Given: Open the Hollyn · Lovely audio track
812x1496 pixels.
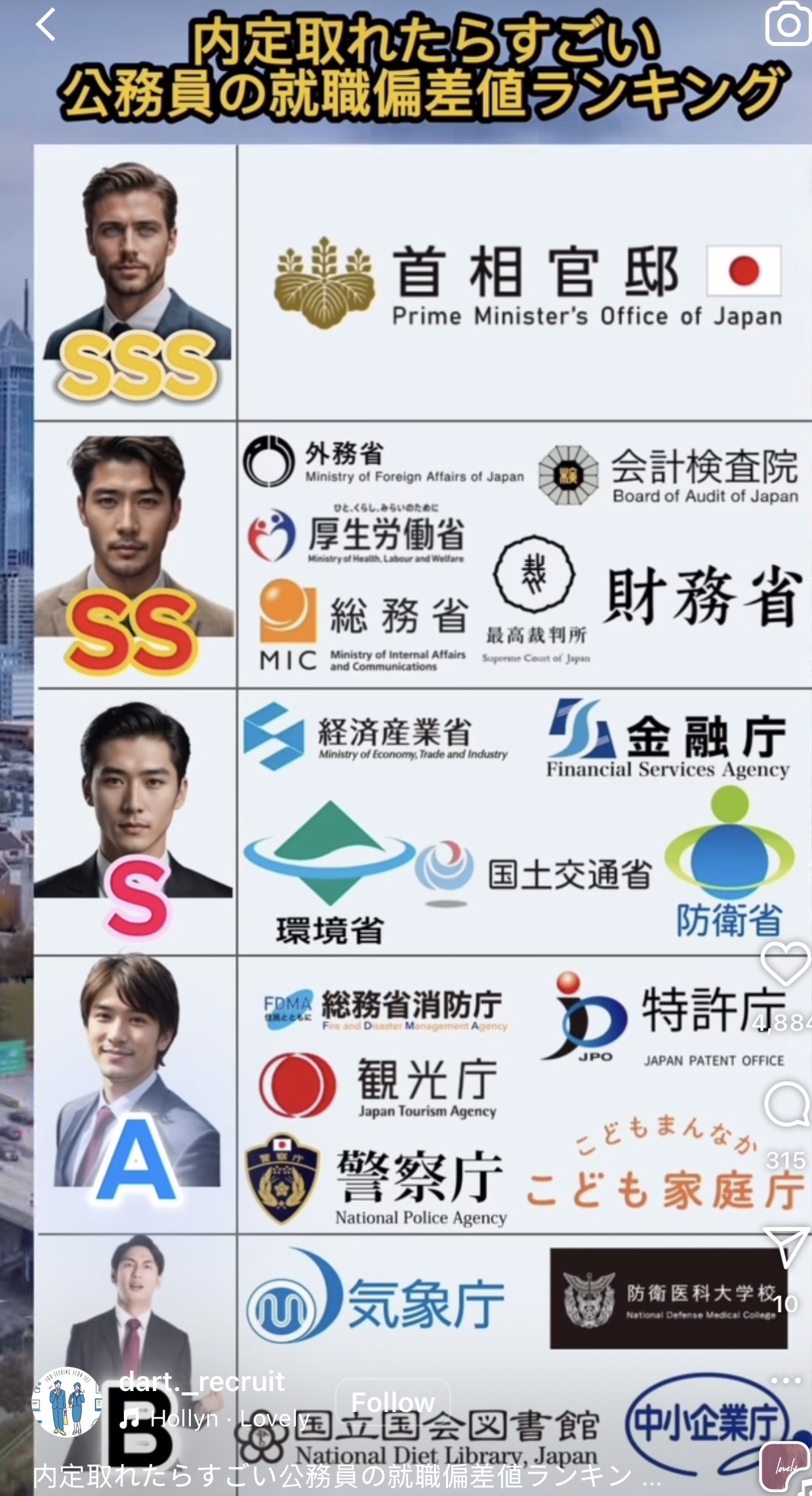Looking at the screenshot, I should [x=215, y=1419].
